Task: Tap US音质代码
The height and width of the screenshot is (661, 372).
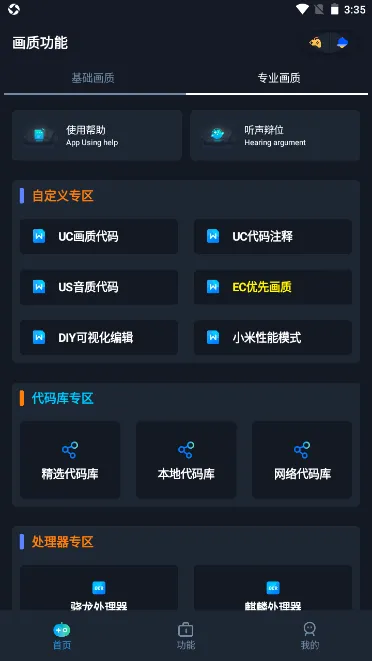Action: click(99, 287)
